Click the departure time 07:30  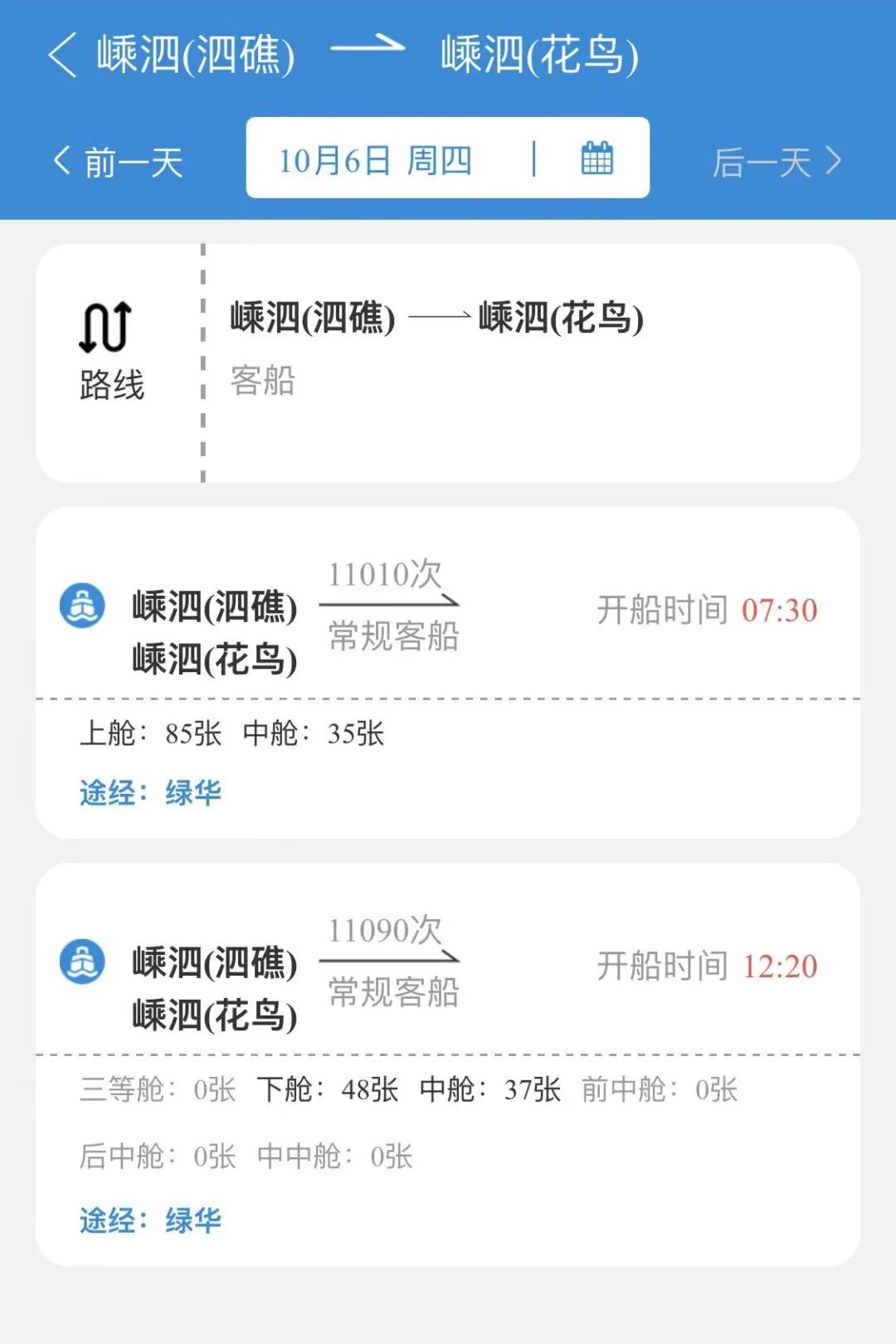(779, 610)
